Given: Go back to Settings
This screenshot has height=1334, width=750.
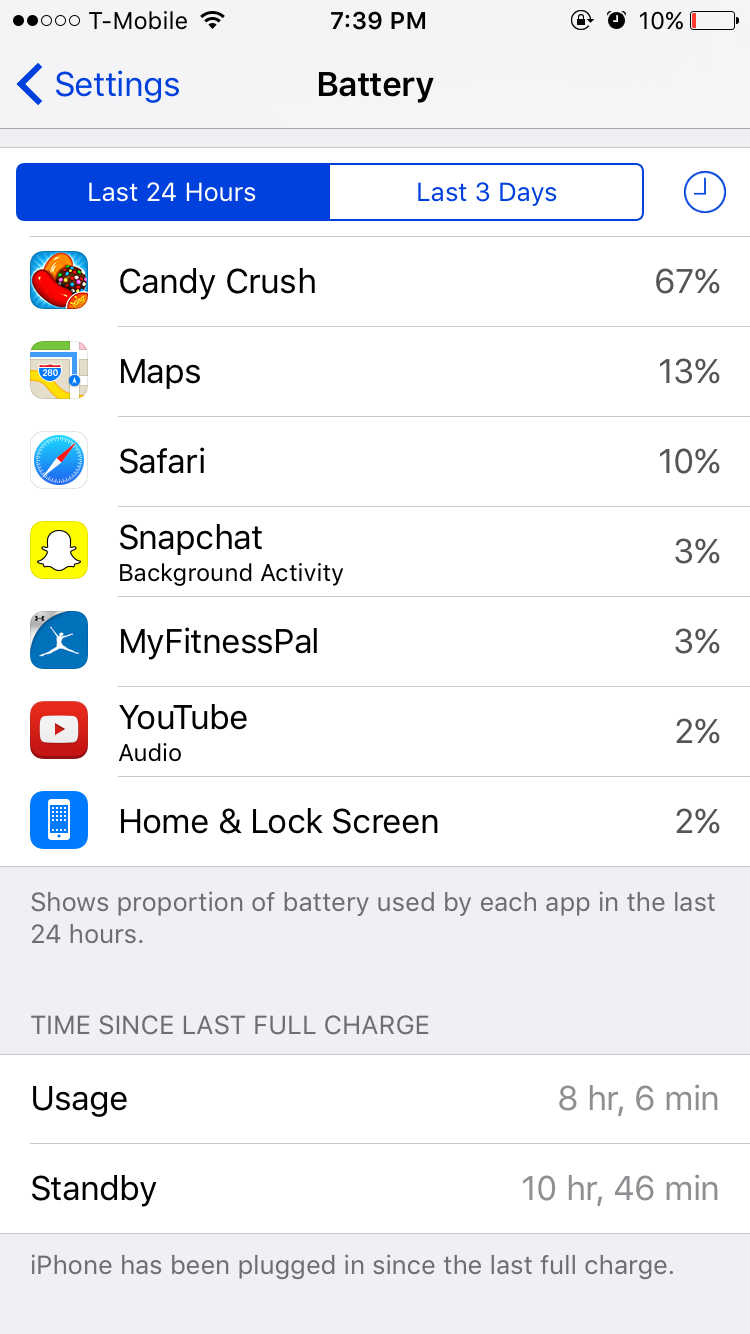Looking at the screenshot, I should pyautogui.click(x=98, y=85).
